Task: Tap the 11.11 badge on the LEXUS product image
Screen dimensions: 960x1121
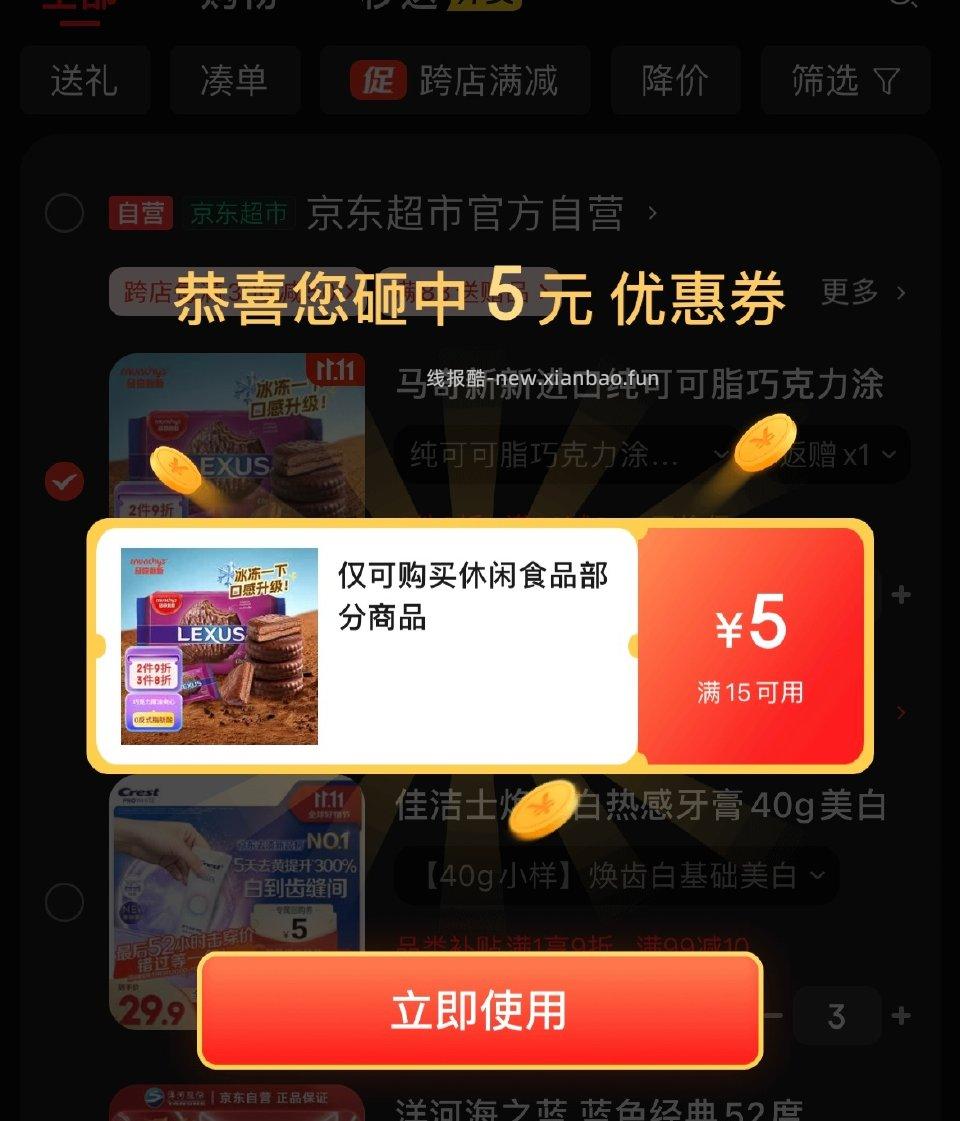Action: 335,368
